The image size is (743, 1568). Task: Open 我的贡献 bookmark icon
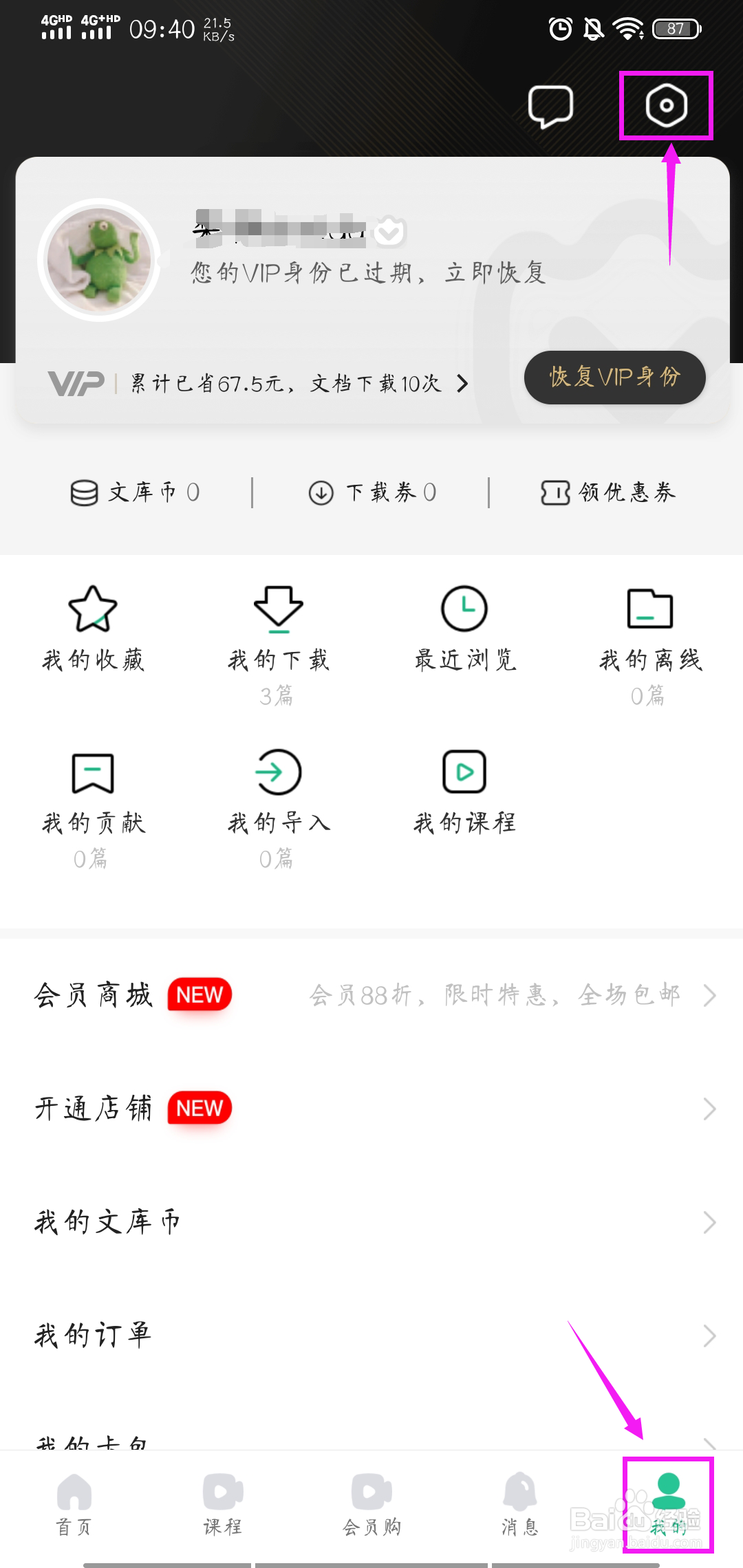pyautogui.click(x=91, y=772)
